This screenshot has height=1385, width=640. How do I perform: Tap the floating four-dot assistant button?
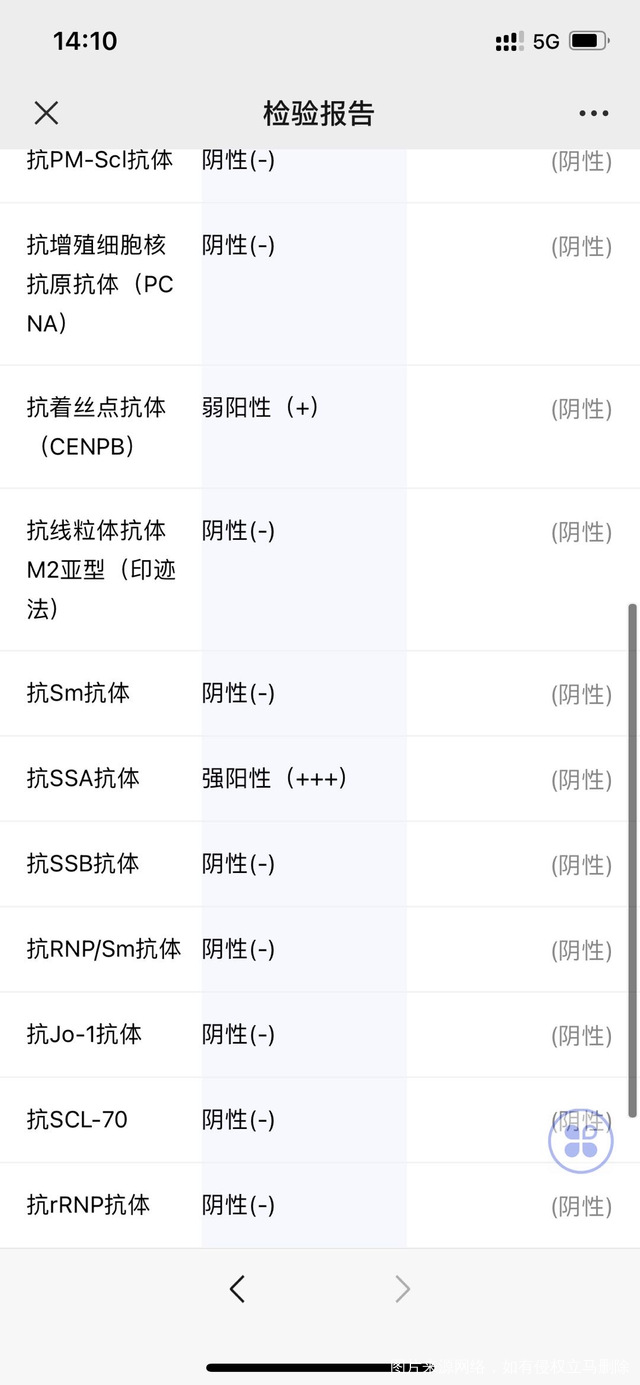[581, 1140]
